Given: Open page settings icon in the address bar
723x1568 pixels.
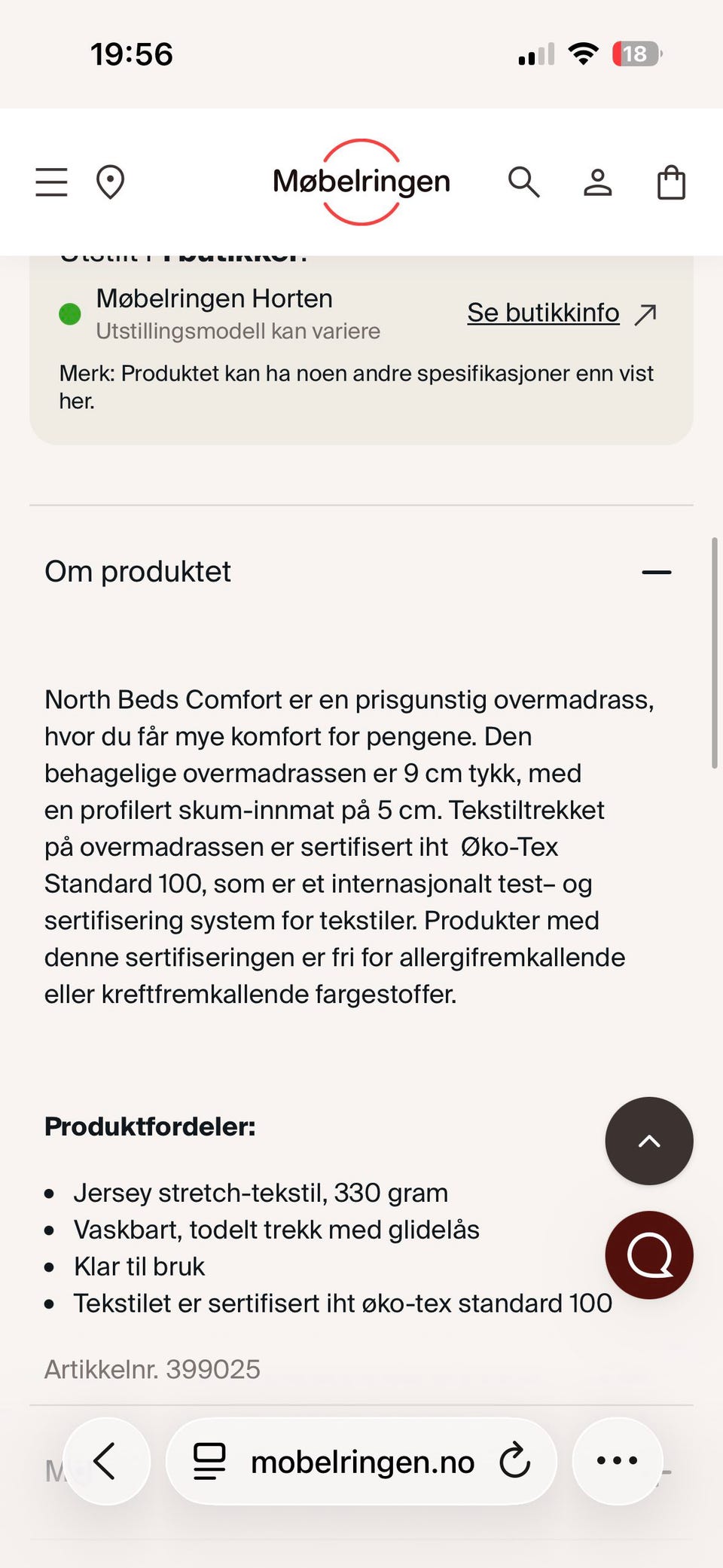Looking at the screenshot, I should pyautogui.click(x=209, y=1461).
